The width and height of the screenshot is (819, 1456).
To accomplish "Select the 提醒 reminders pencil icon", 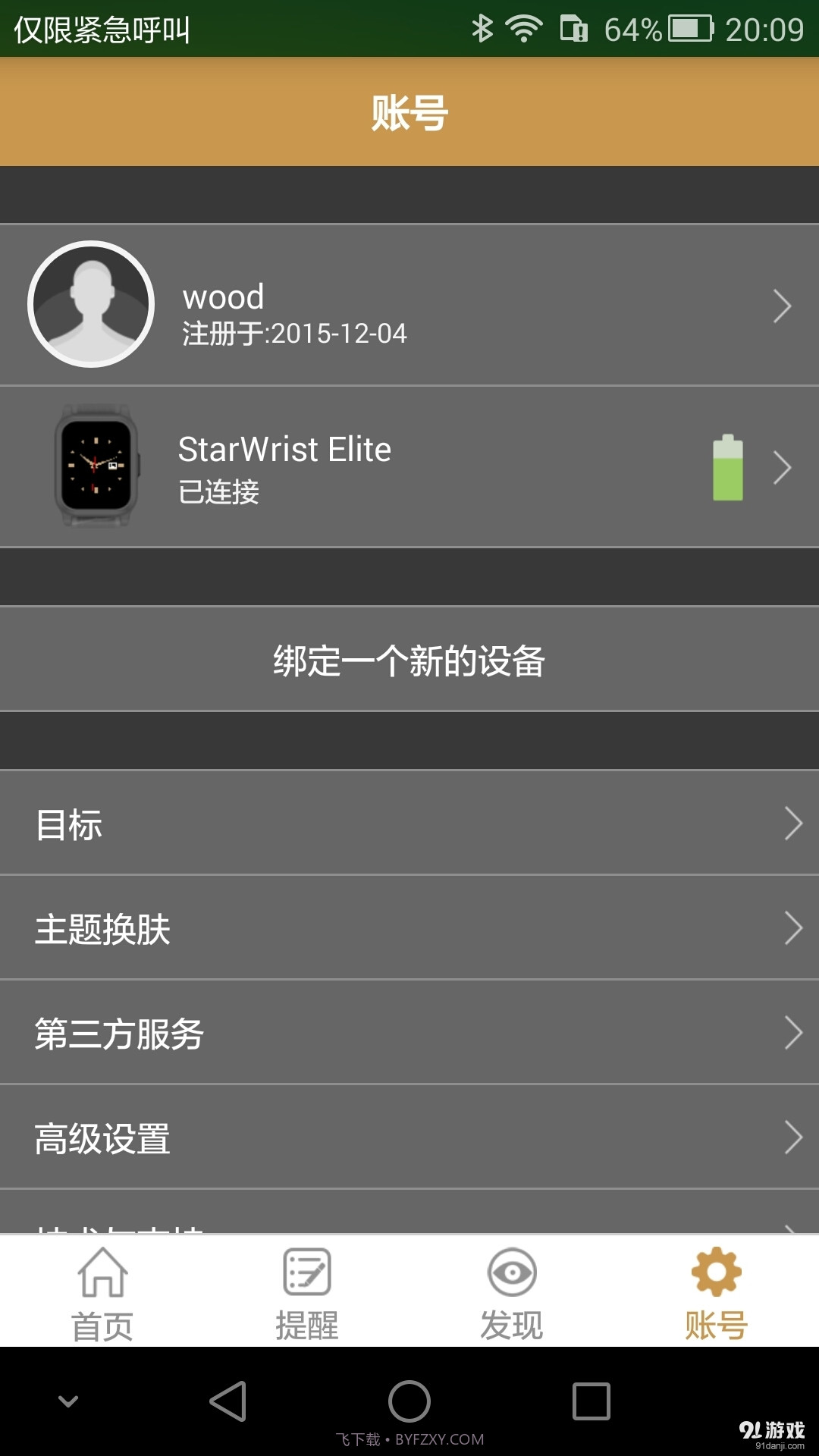I will point(307,1272).
